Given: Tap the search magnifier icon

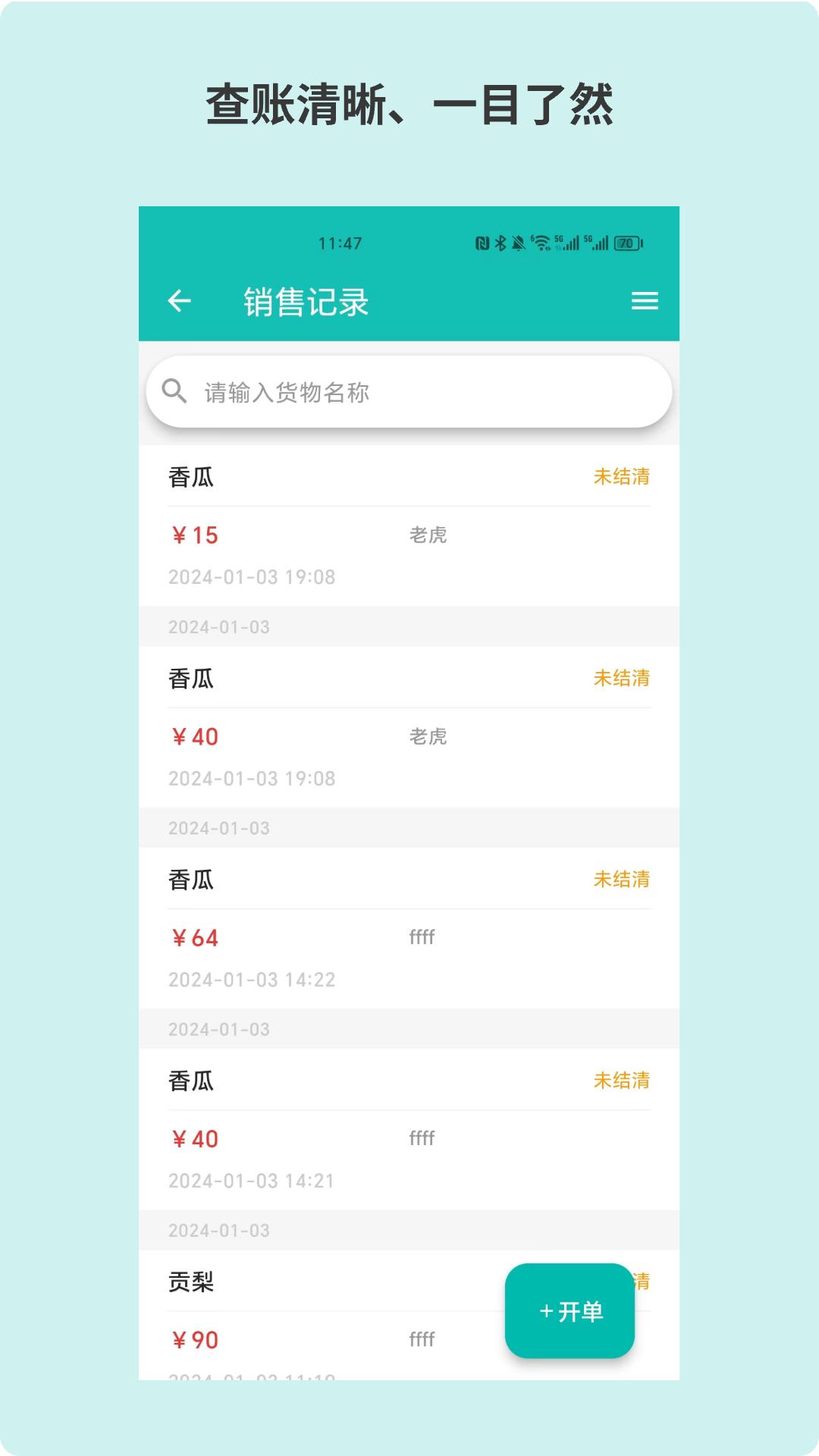Looking at the screenshot, I should [175, 391].
